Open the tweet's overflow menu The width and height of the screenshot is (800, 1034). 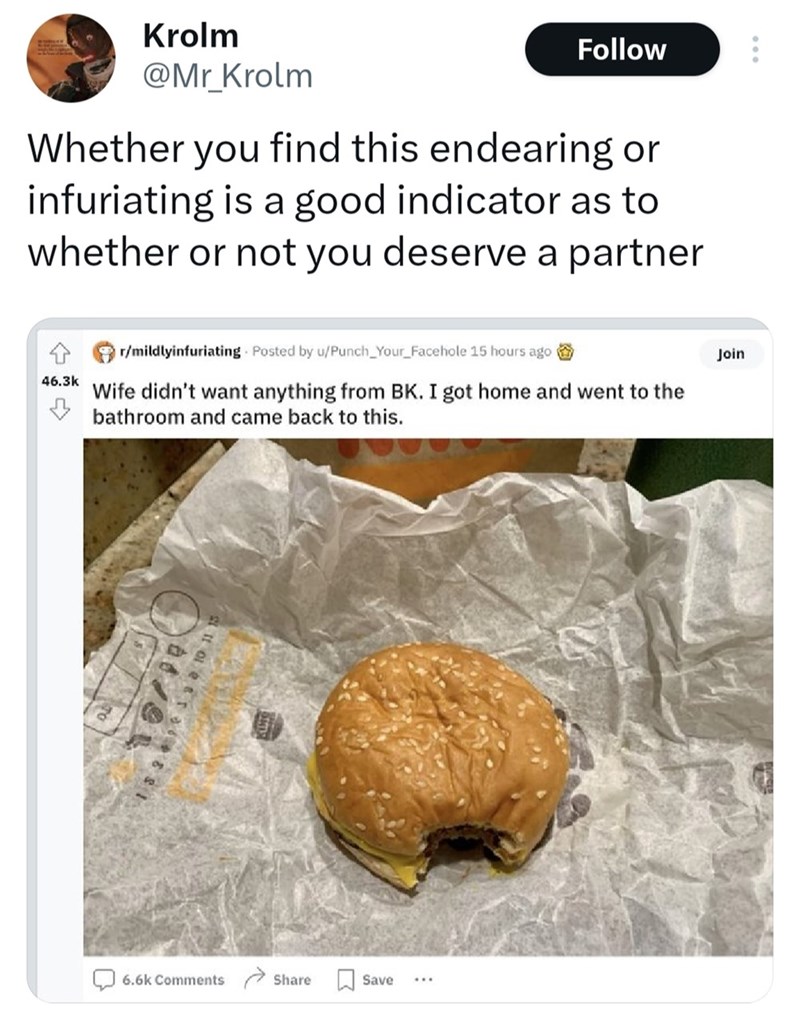coord(755,50)
